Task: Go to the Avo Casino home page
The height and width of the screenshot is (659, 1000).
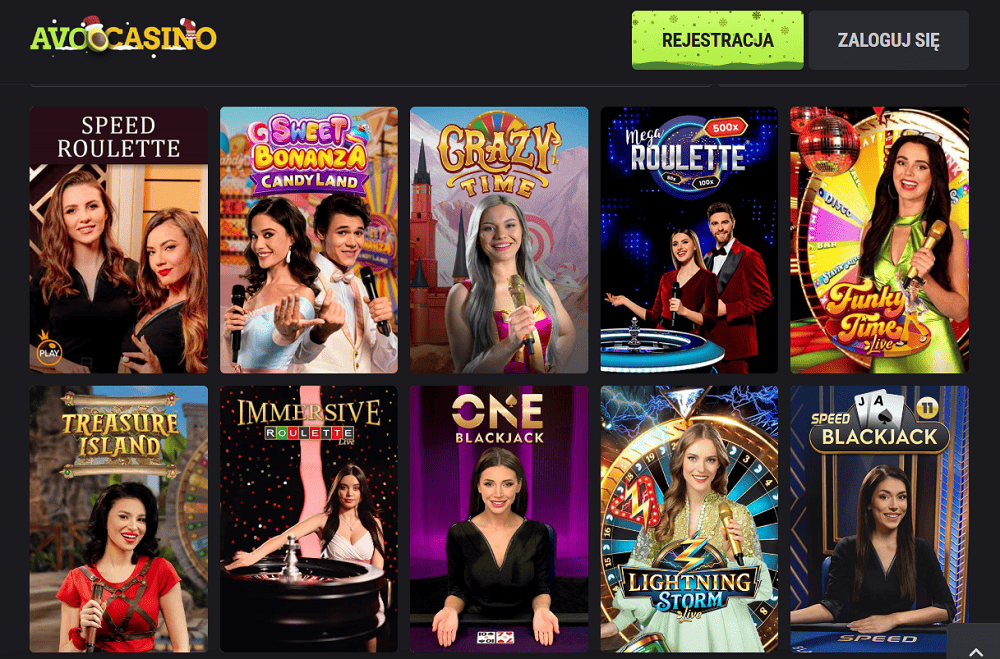Action: 123,37
